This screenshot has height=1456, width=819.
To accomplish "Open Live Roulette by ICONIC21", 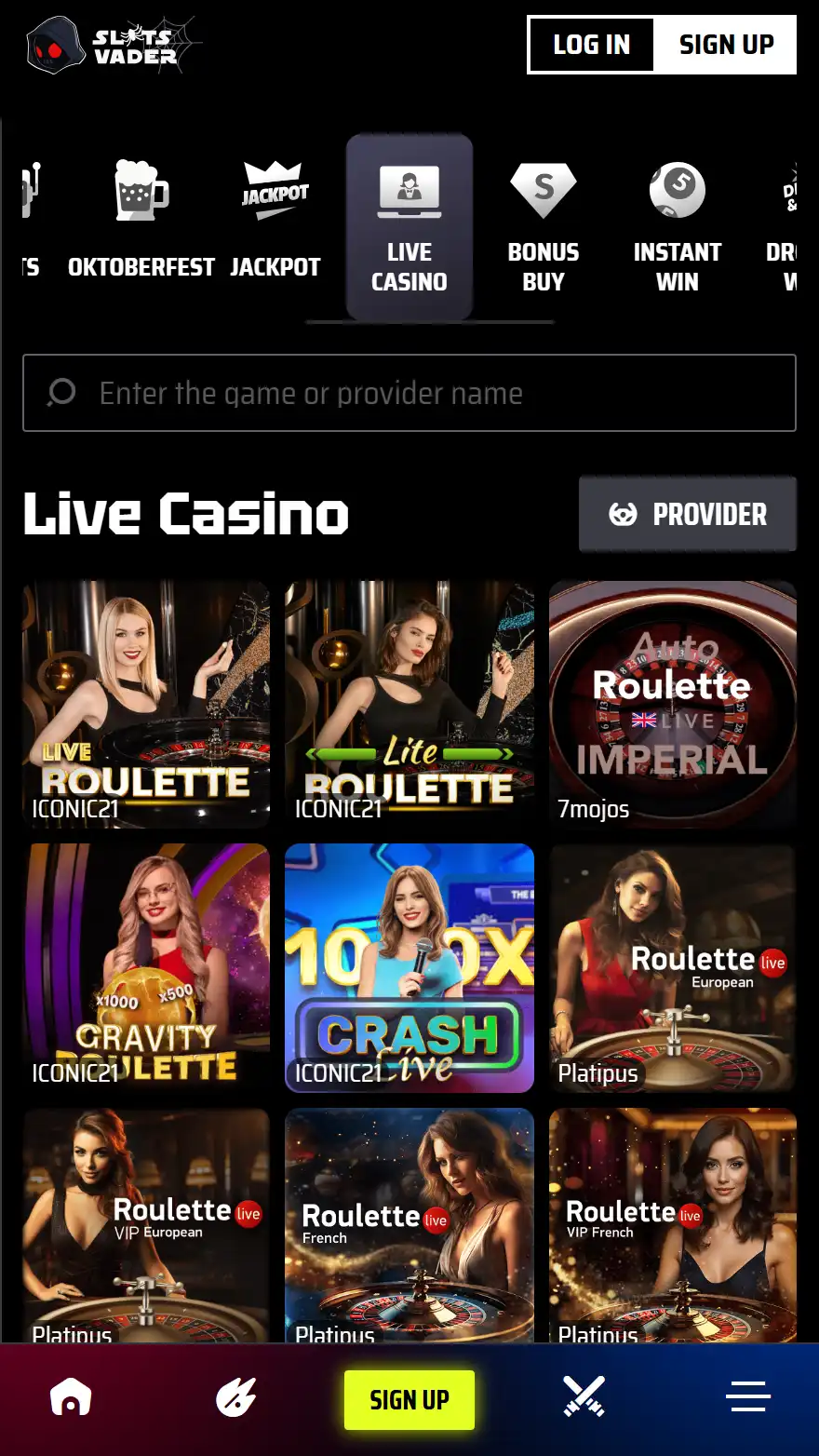I will tap(146, 704).
